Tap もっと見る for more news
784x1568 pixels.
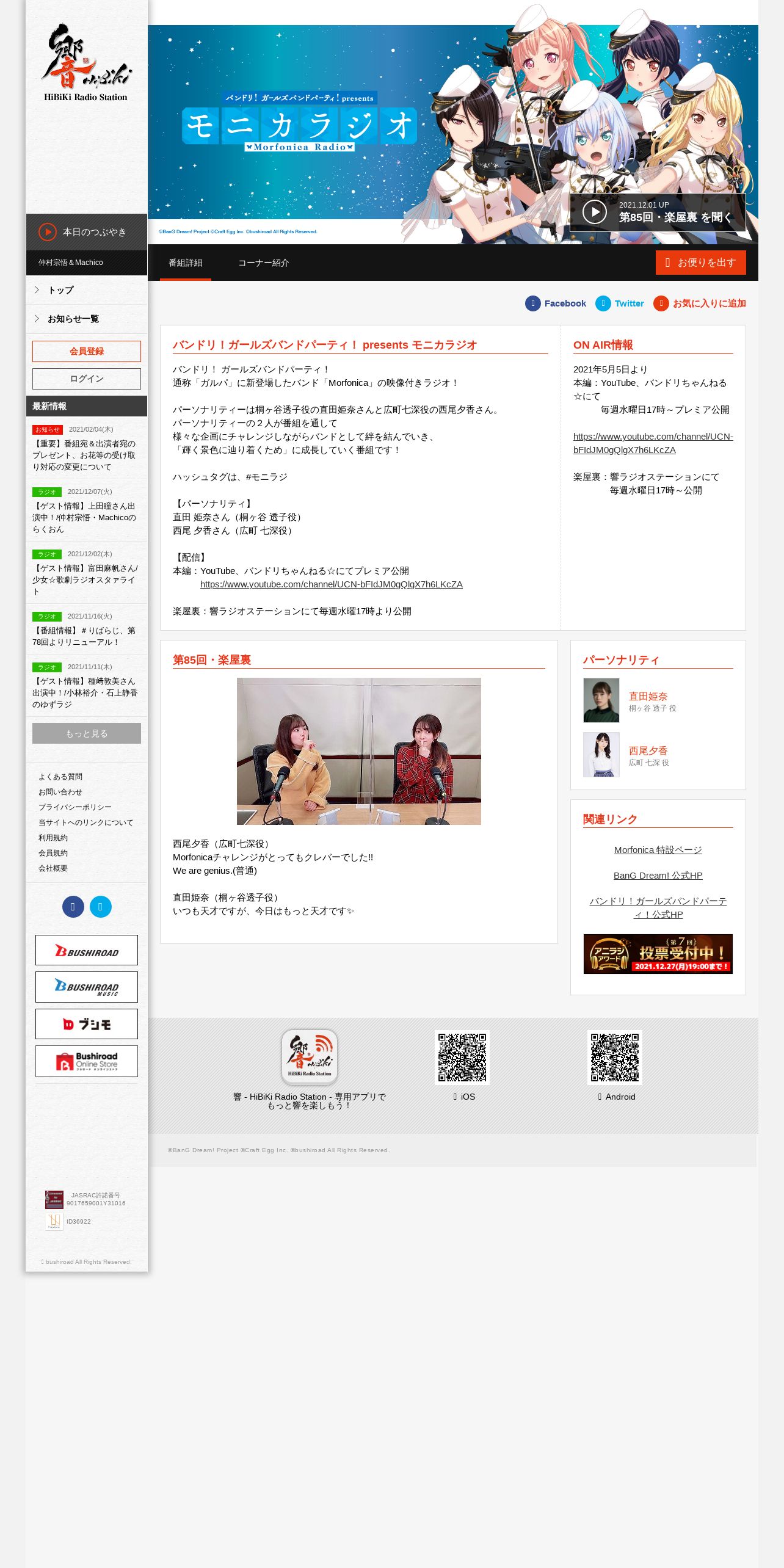click(87, 733)
